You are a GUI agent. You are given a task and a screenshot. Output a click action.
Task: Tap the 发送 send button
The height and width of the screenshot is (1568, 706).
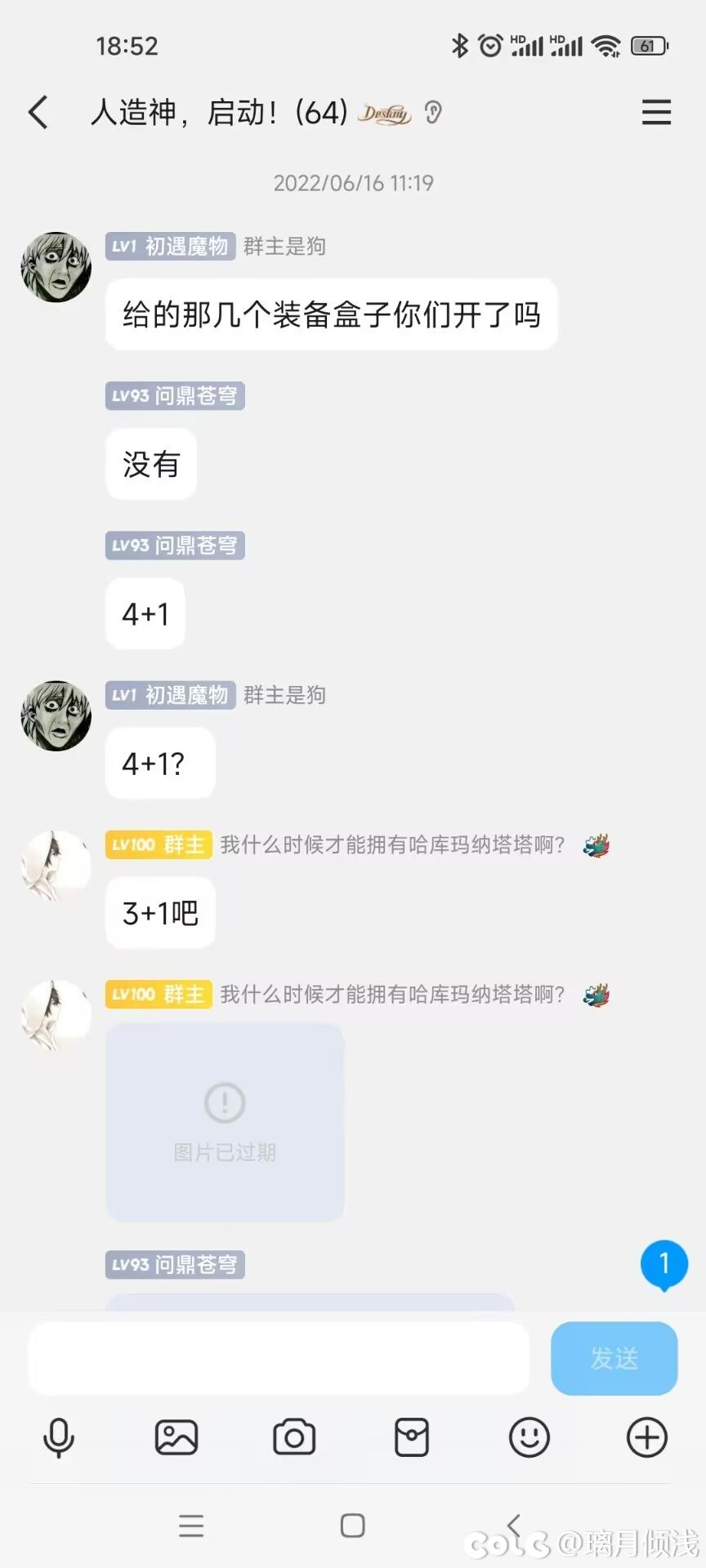614,1358
